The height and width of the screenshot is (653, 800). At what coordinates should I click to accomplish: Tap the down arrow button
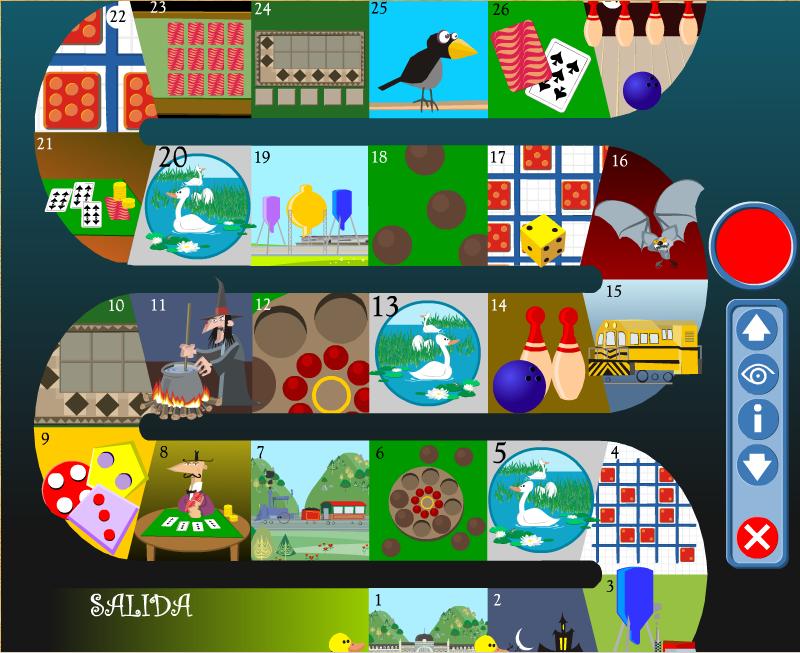[x=757, y=466]
